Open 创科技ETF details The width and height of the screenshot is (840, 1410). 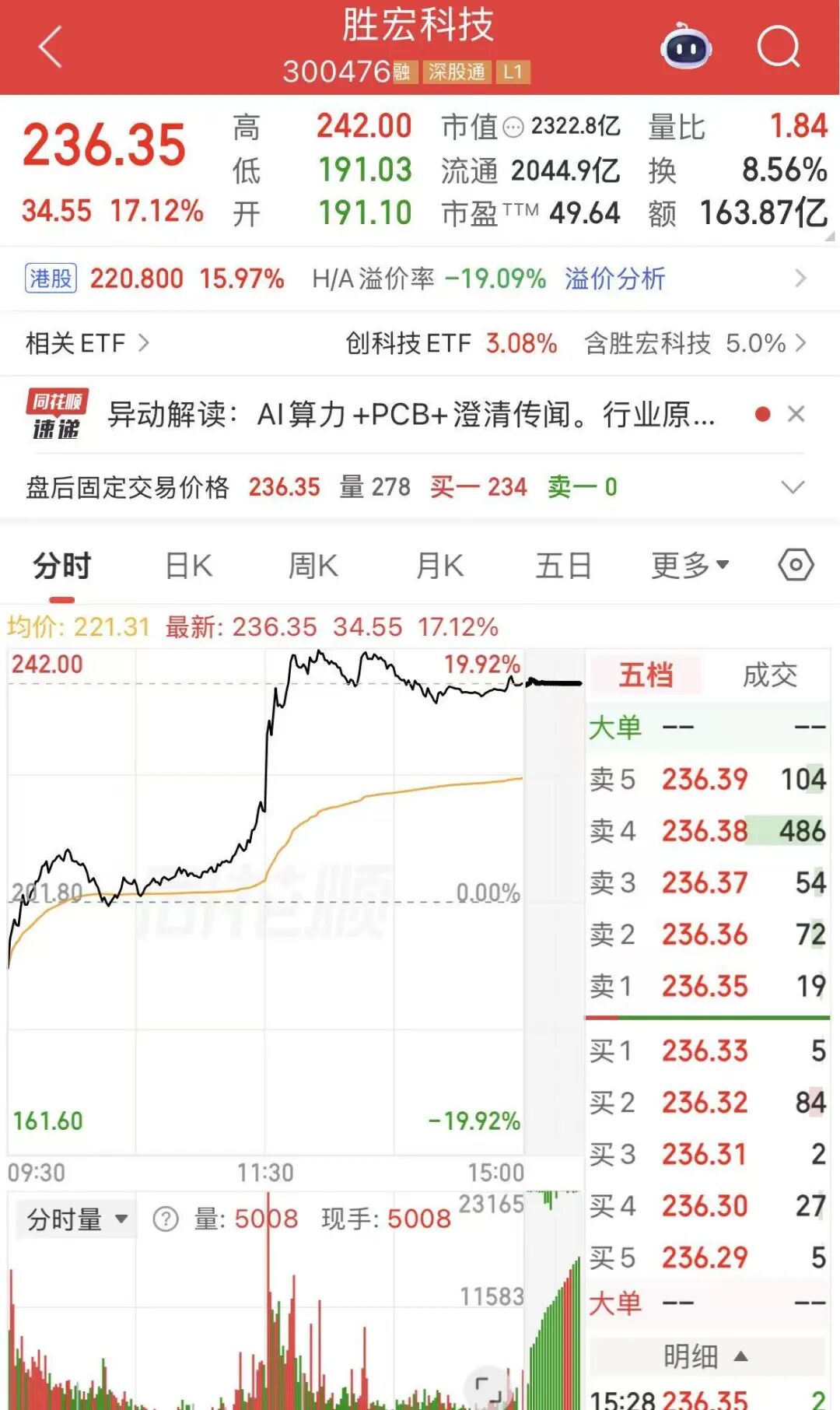451,343
